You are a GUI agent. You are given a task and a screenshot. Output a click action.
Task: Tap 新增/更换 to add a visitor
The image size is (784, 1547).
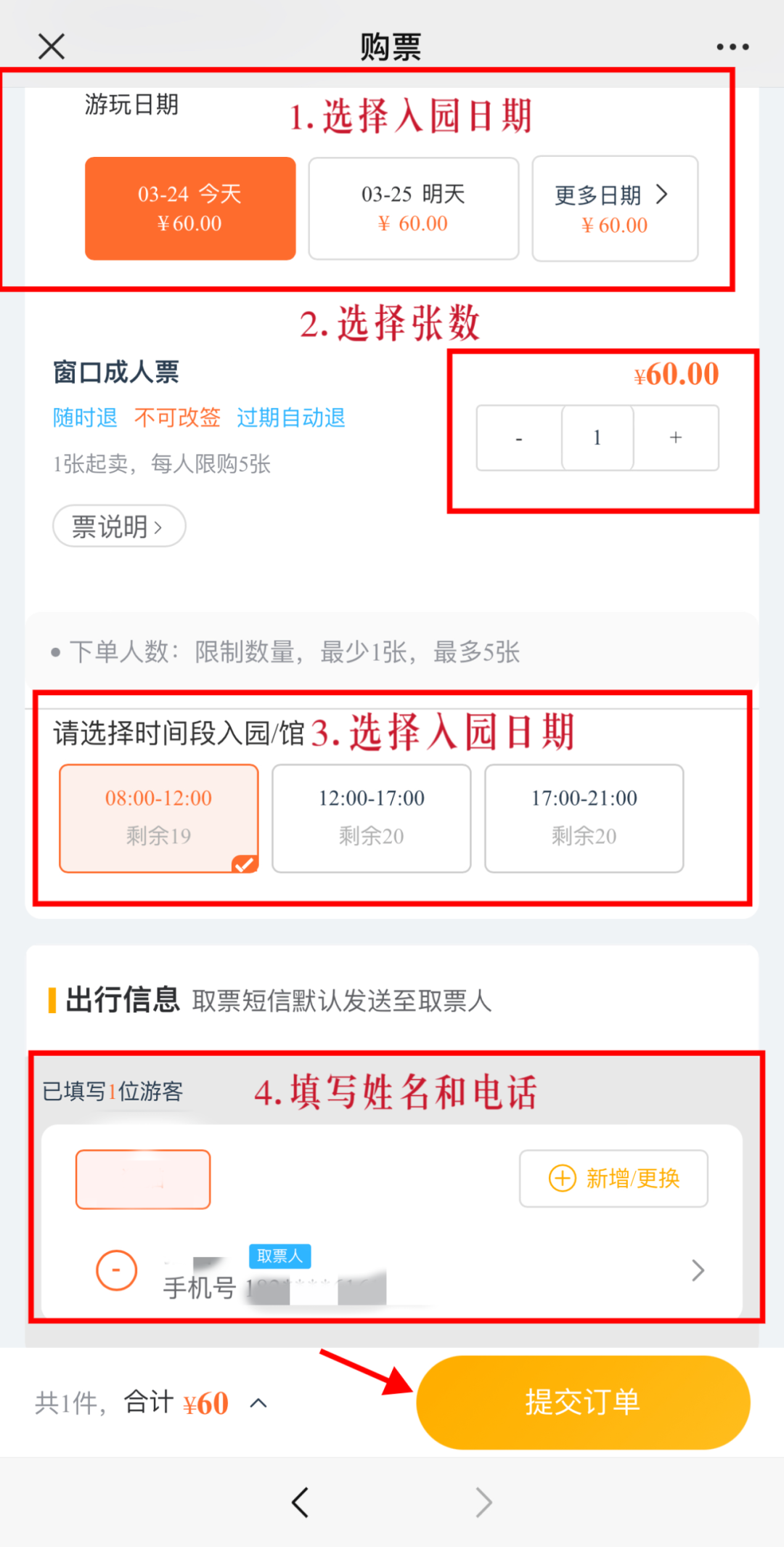coord(613,1178)
